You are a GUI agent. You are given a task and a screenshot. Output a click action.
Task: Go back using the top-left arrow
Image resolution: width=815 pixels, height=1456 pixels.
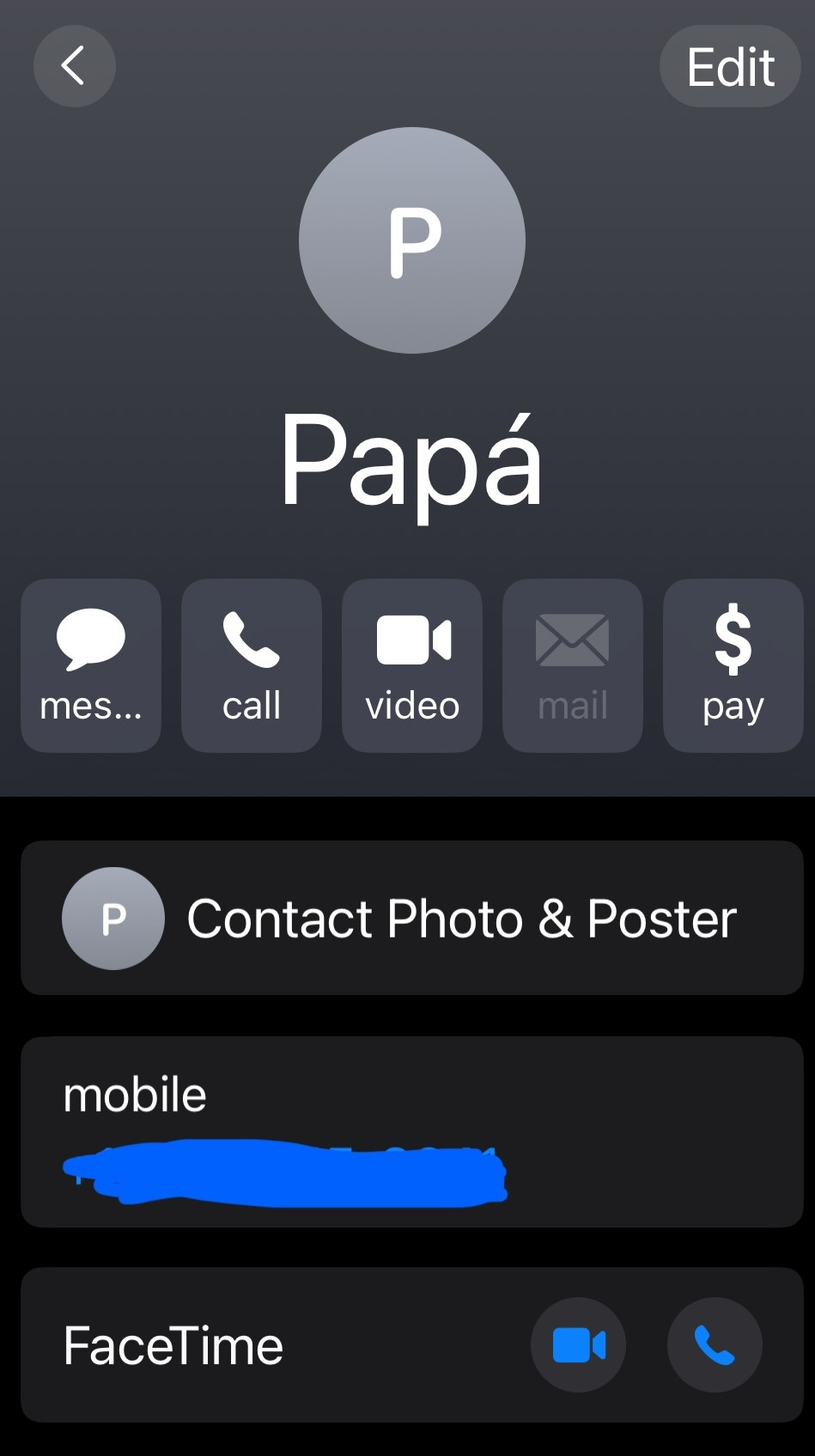pos(74,66)
